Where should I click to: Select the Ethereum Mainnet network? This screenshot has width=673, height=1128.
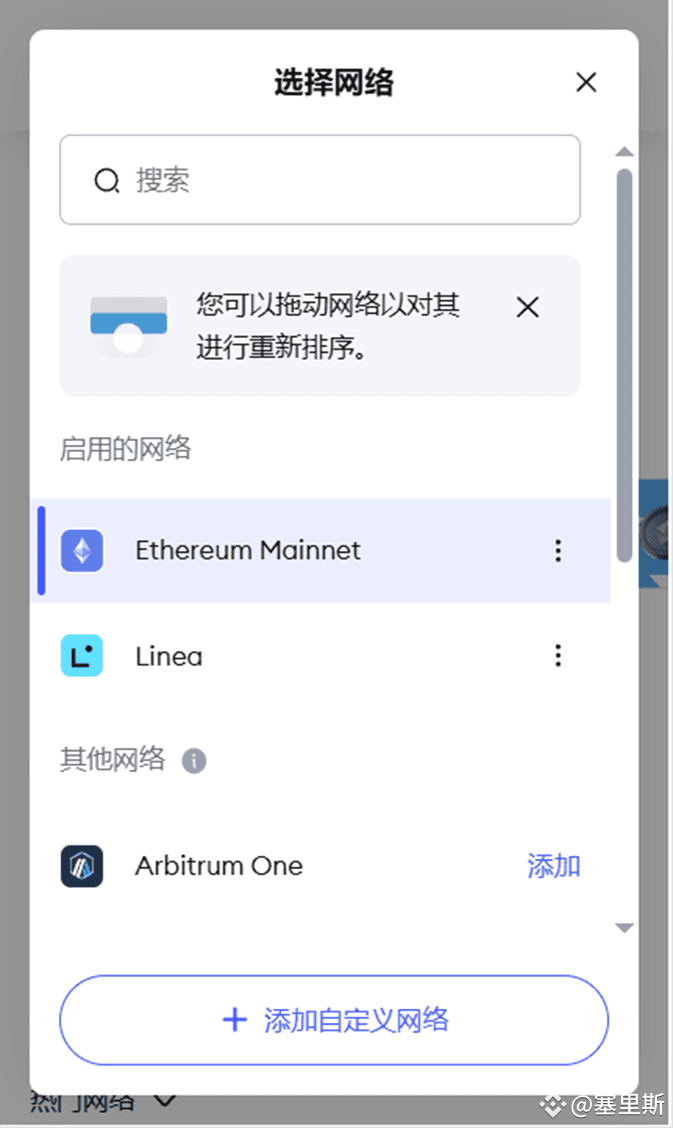[x=320, y=550]
